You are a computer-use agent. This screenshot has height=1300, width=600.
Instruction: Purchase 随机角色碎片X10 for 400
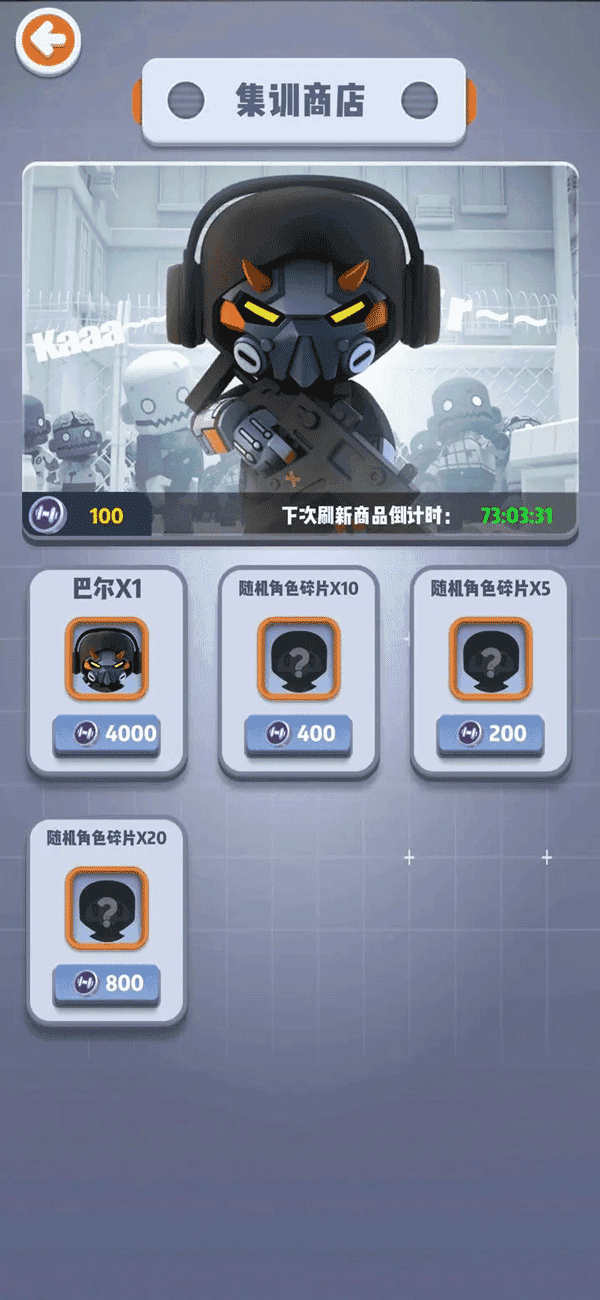[299, 734]
